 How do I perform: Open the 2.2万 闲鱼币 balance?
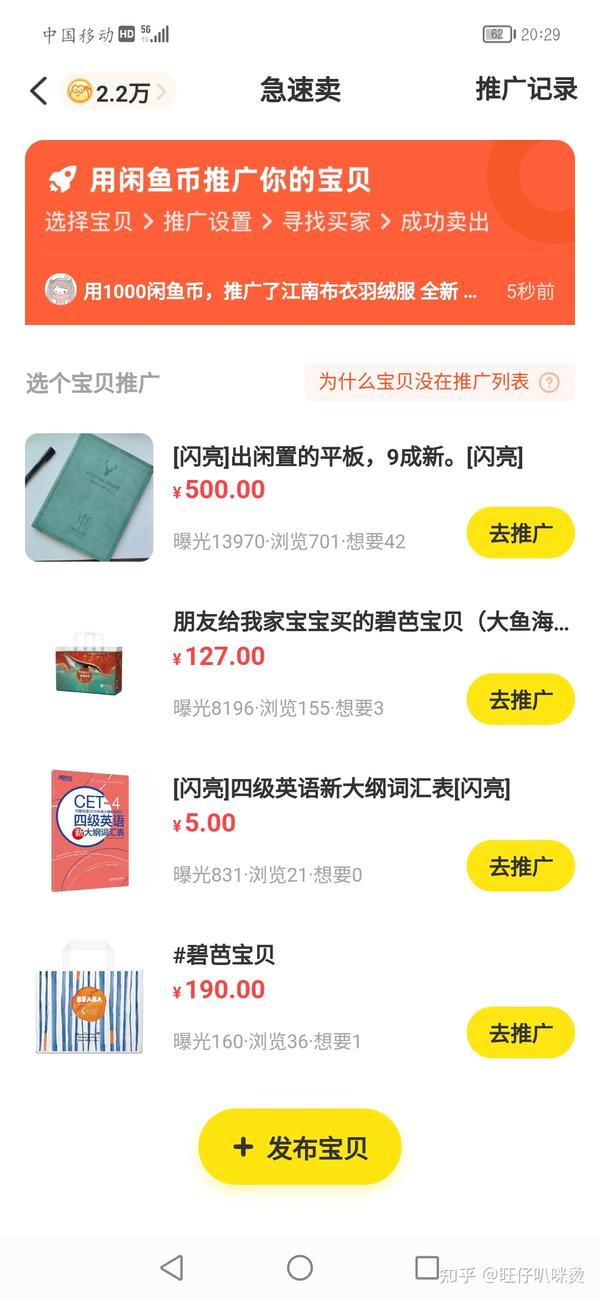click(x=117, y=91)
